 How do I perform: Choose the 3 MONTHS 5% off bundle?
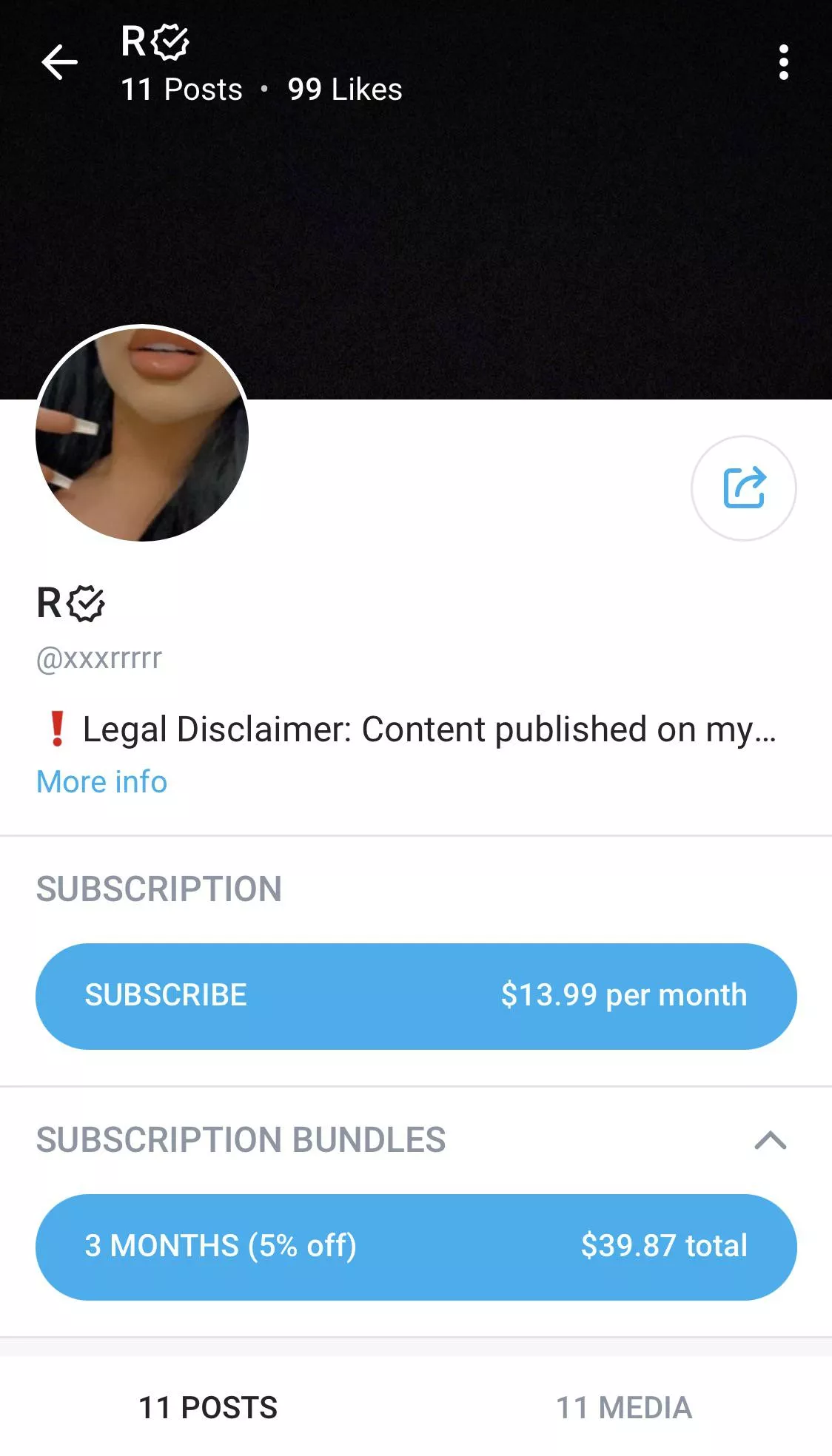pos(416,1246)
